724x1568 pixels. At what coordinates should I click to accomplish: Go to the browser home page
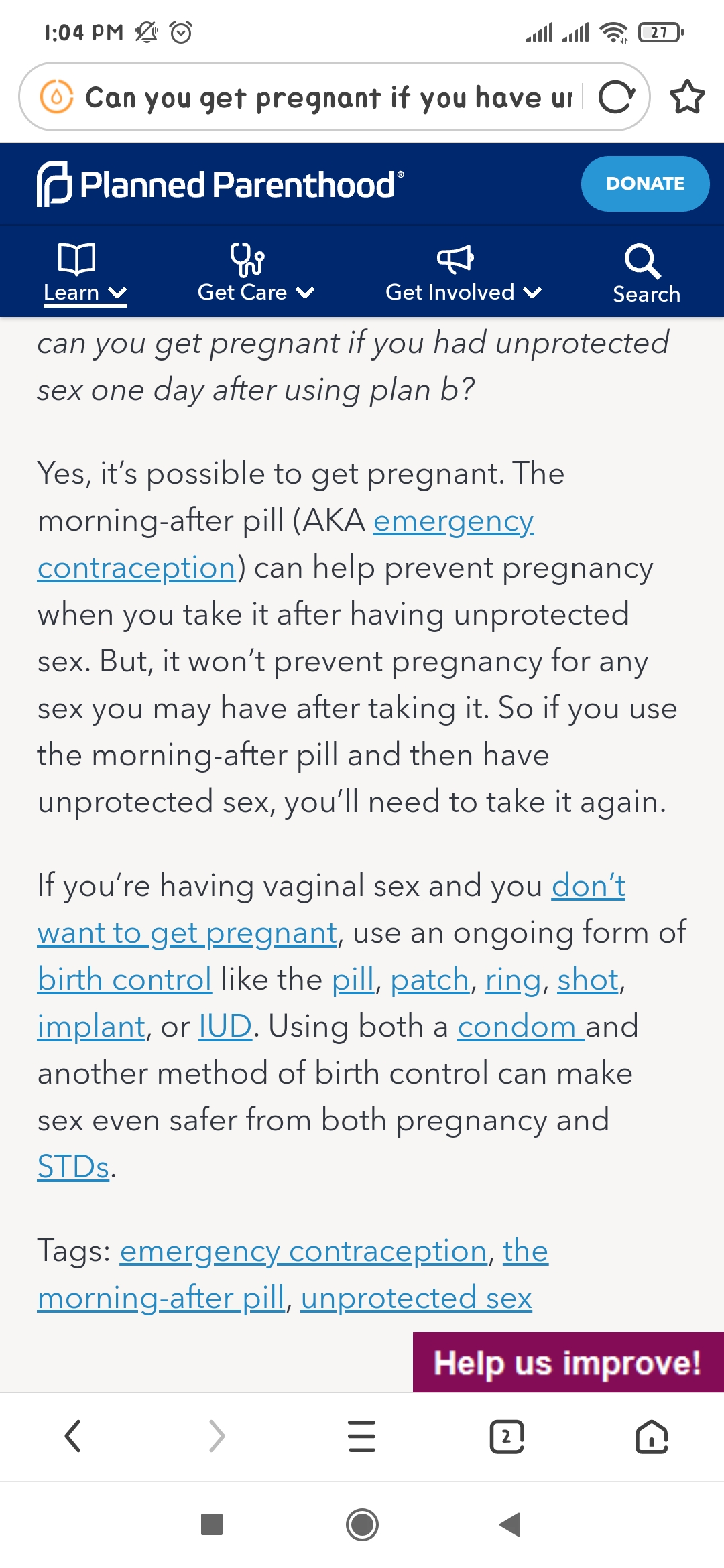click(x=652, y=1436)
